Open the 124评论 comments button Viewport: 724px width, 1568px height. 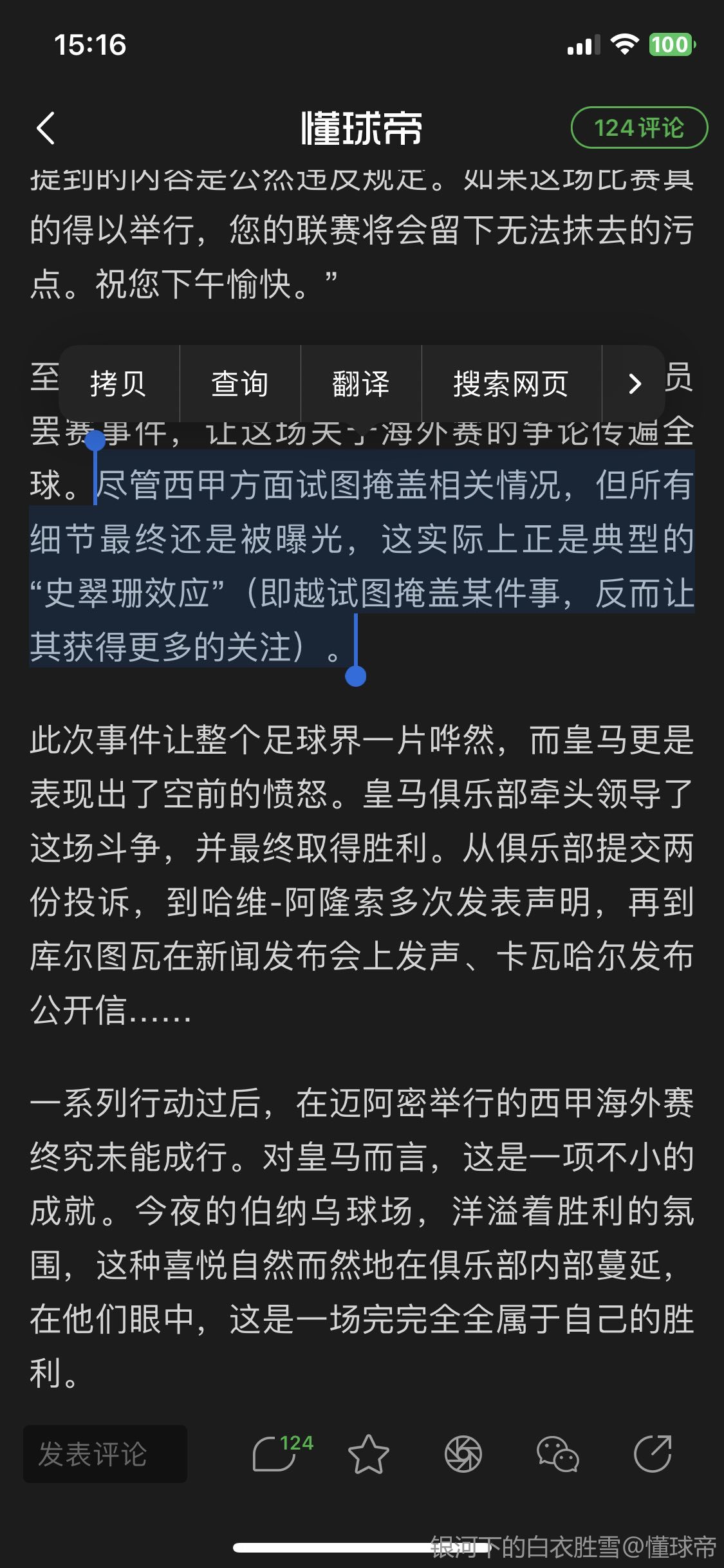(638, 128)
